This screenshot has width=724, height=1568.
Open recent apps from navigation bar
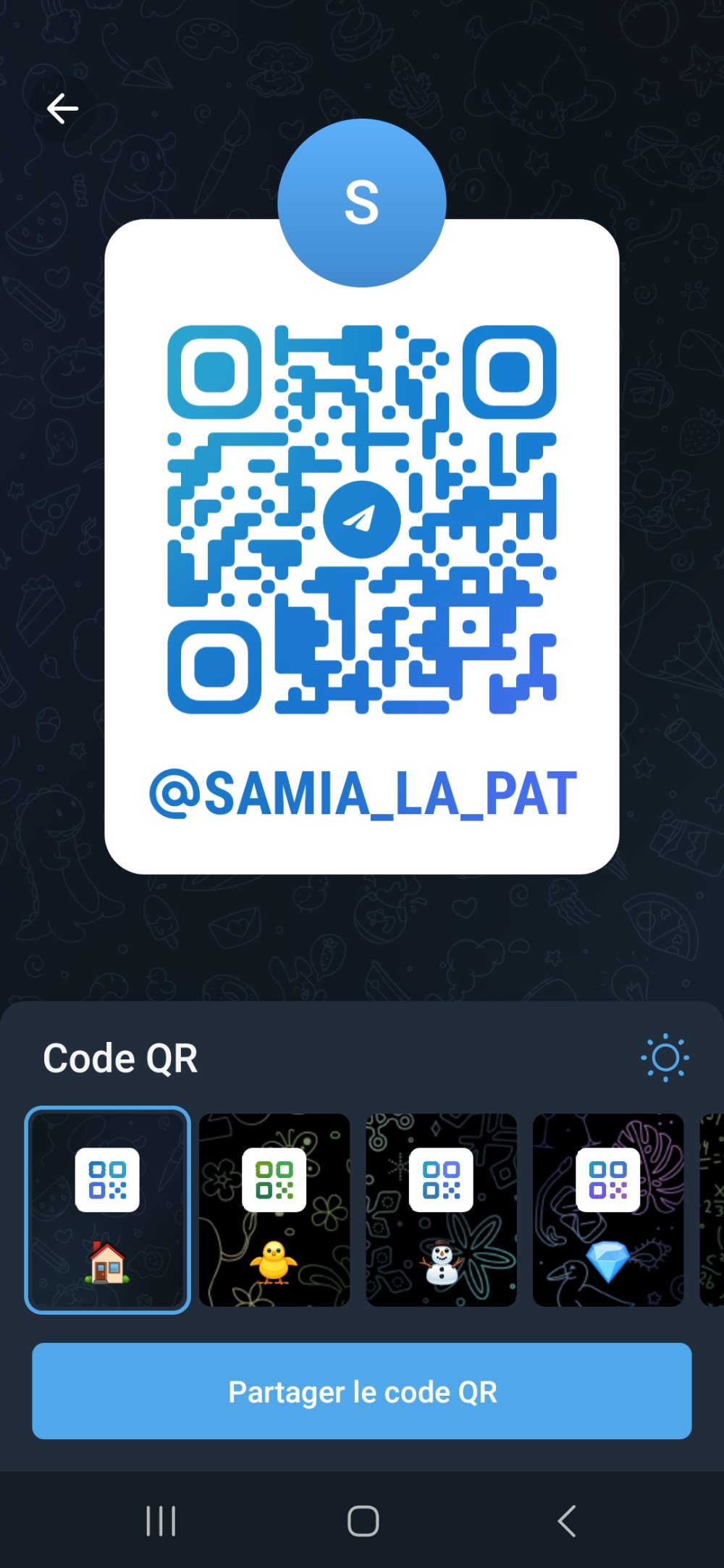point(161,1520)
